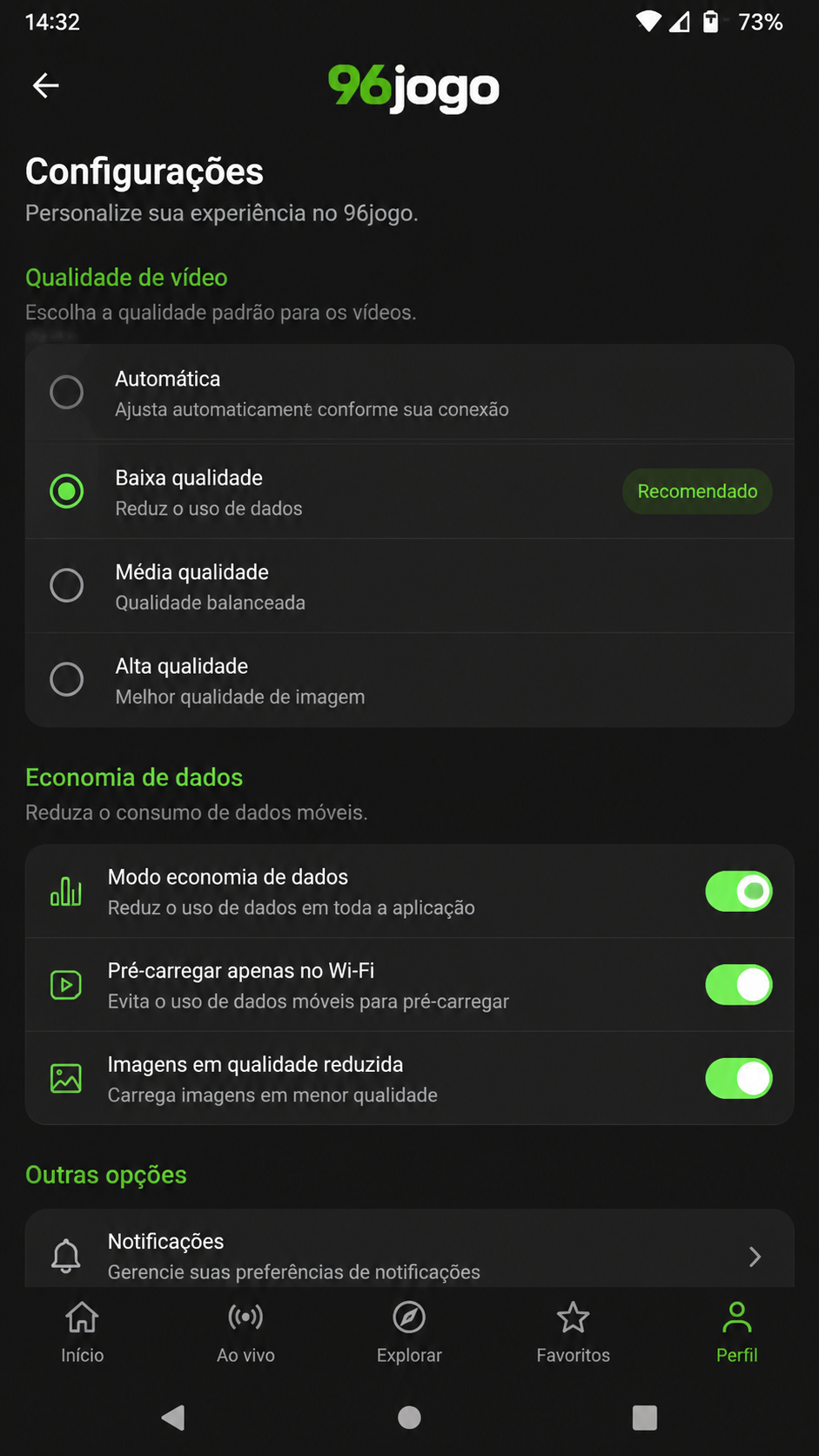Toggle Pré-carregar apenas no Wi-Fi
Screen dimensions: 819x1456
click(738, 985)
